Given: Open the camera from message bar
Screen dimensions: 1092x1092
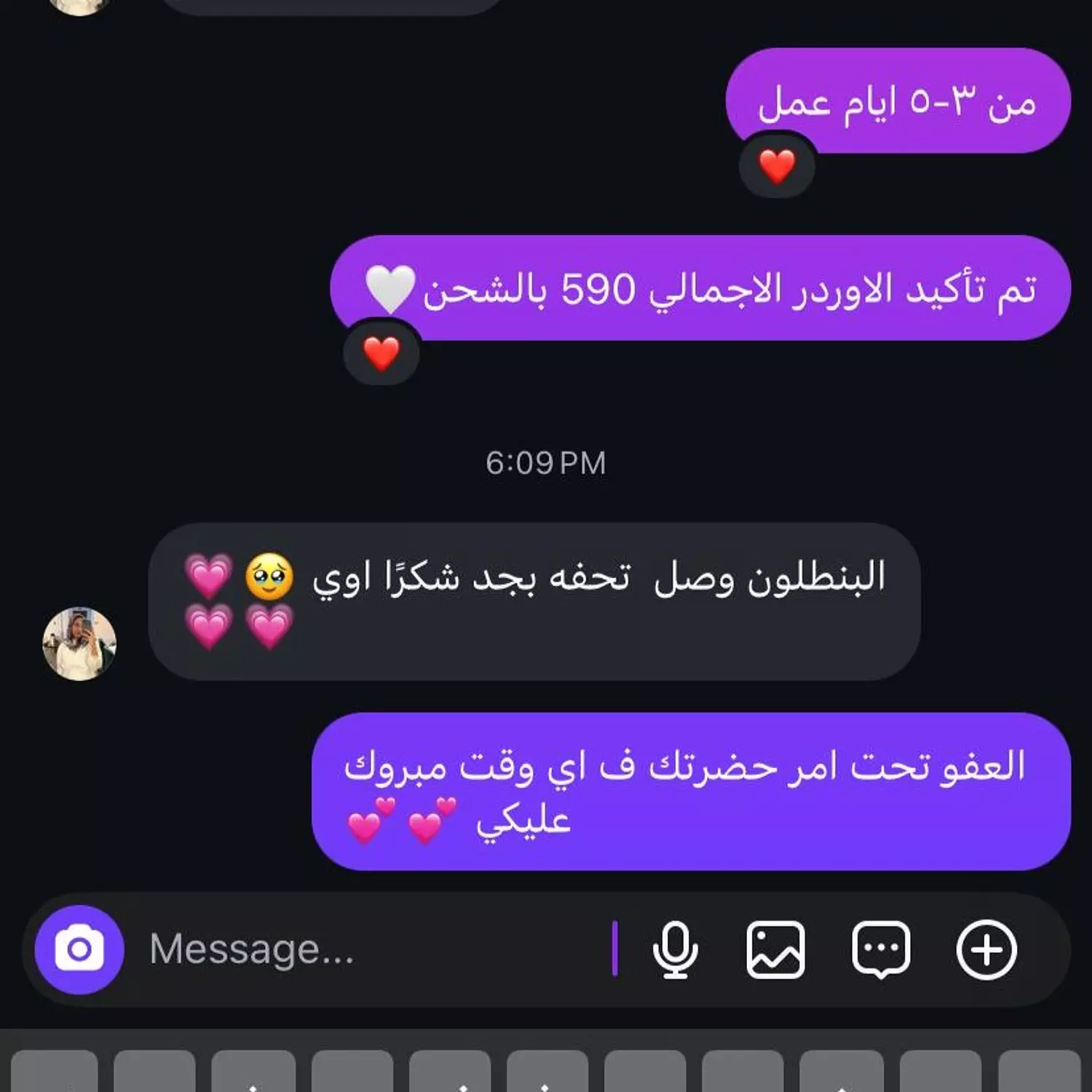Looking at the screenshot, I should tap(79, 949).
